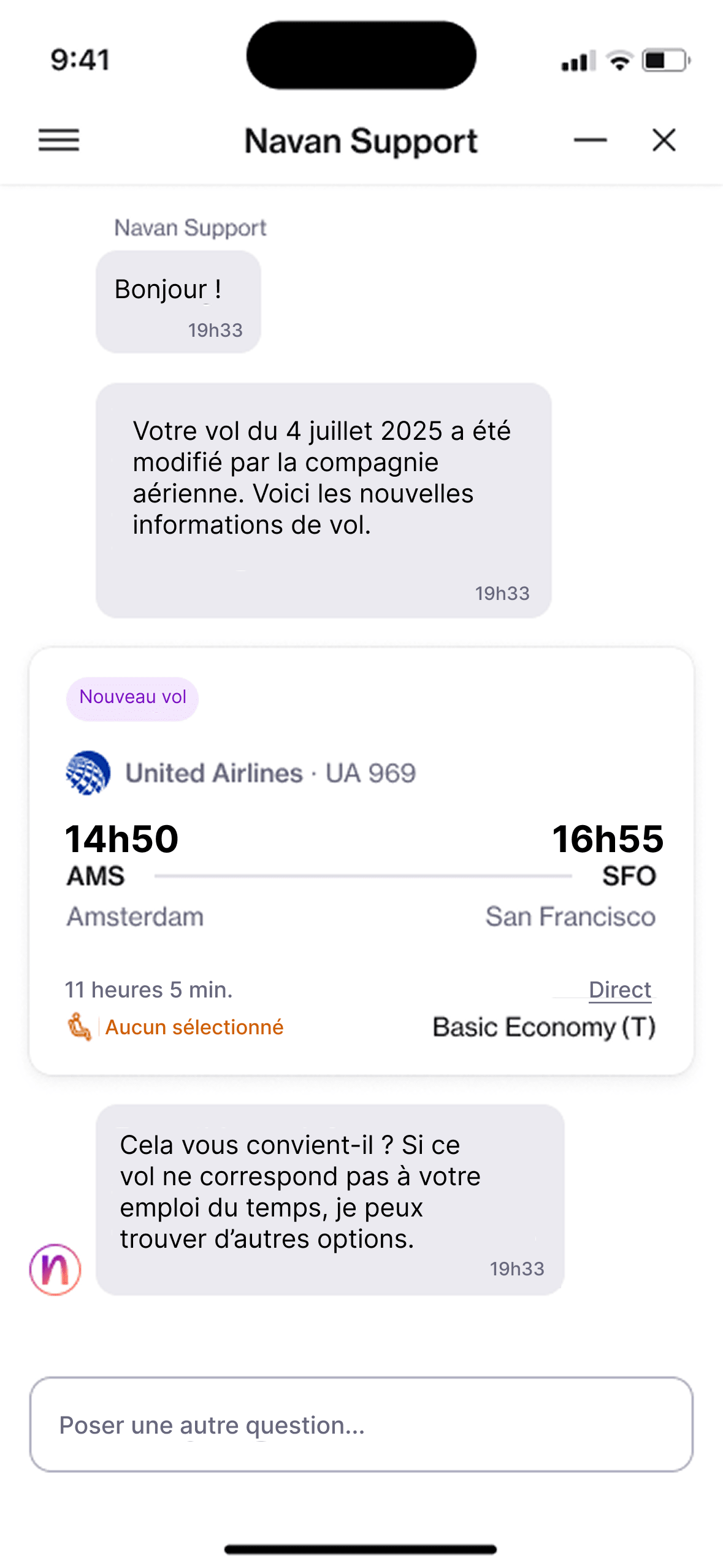Open the United Airlines UA 969 flight card
723x1568 pixels.
coord(361,859)
